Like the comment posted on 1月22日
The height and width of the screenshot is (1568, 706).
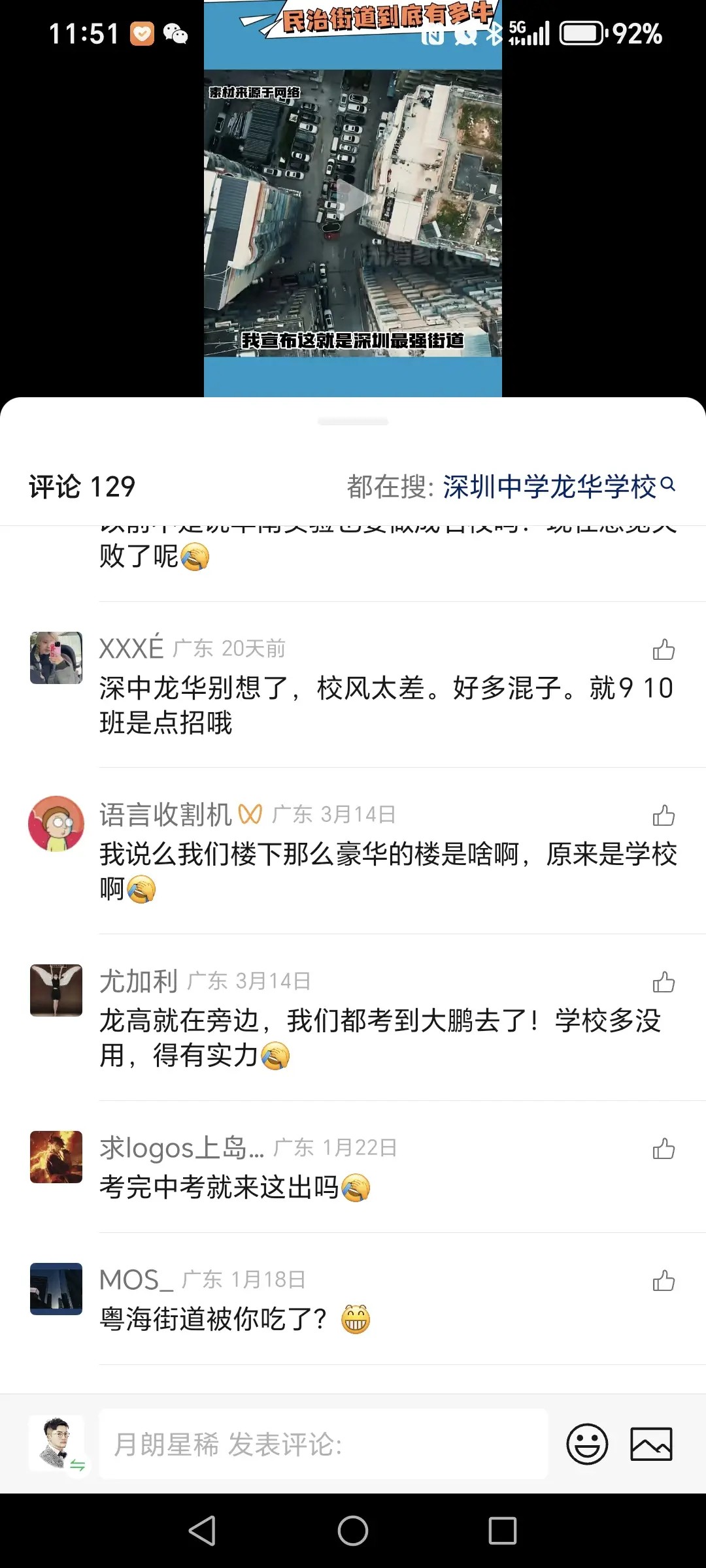click(x=664, y=1149)
